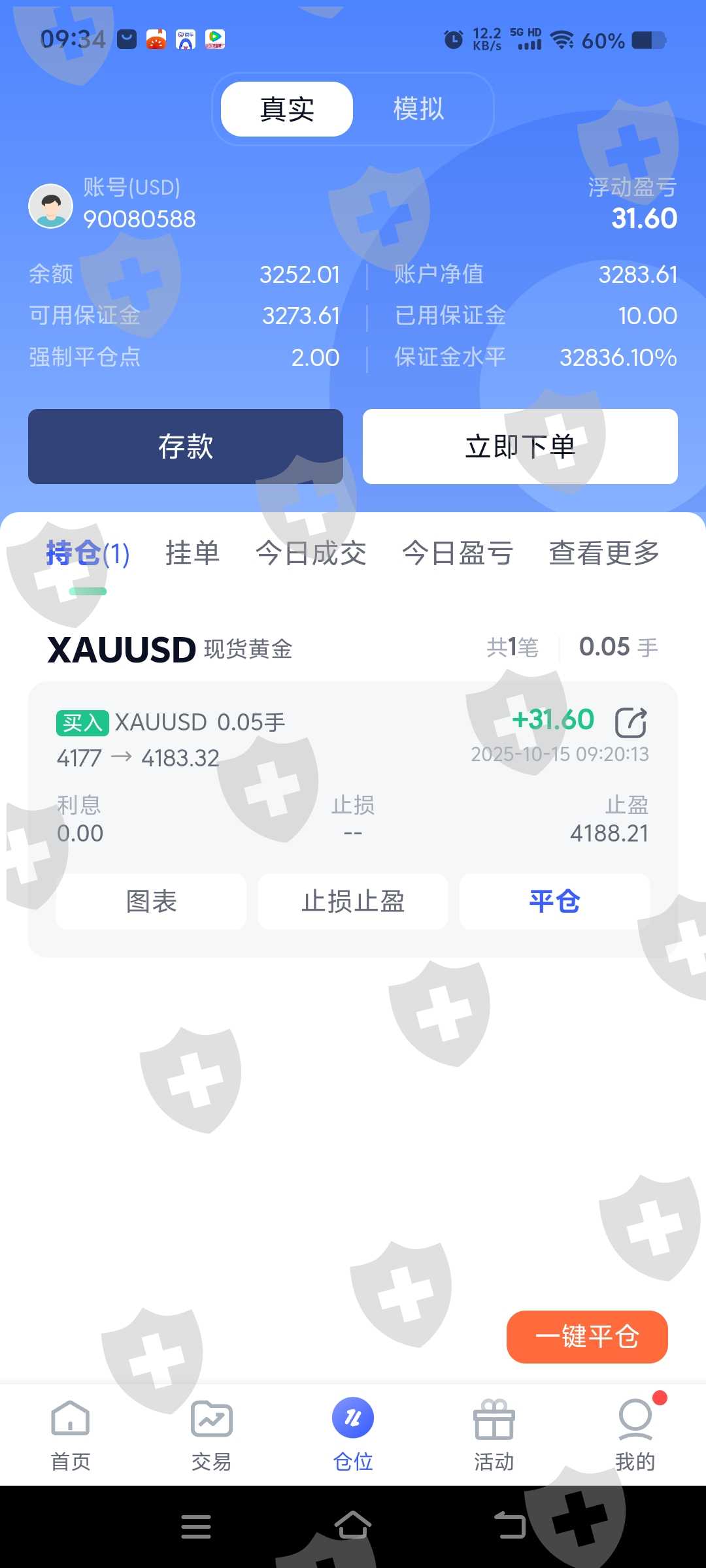Tap the system back button
The image size is (706, 1568).
point(510,1526)
